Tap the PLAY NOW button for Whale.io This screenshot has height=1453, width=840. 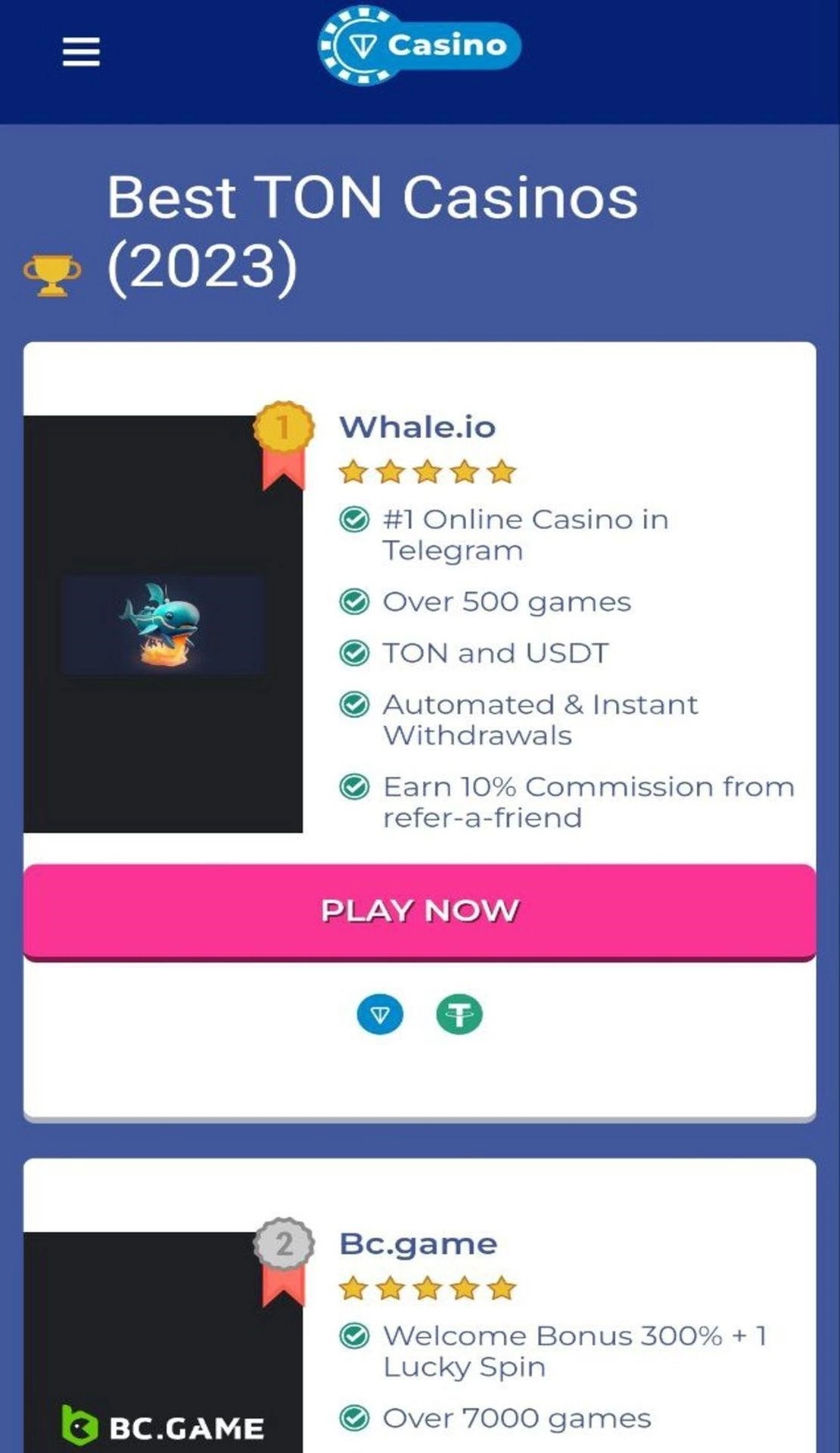[x=419, y=910]
